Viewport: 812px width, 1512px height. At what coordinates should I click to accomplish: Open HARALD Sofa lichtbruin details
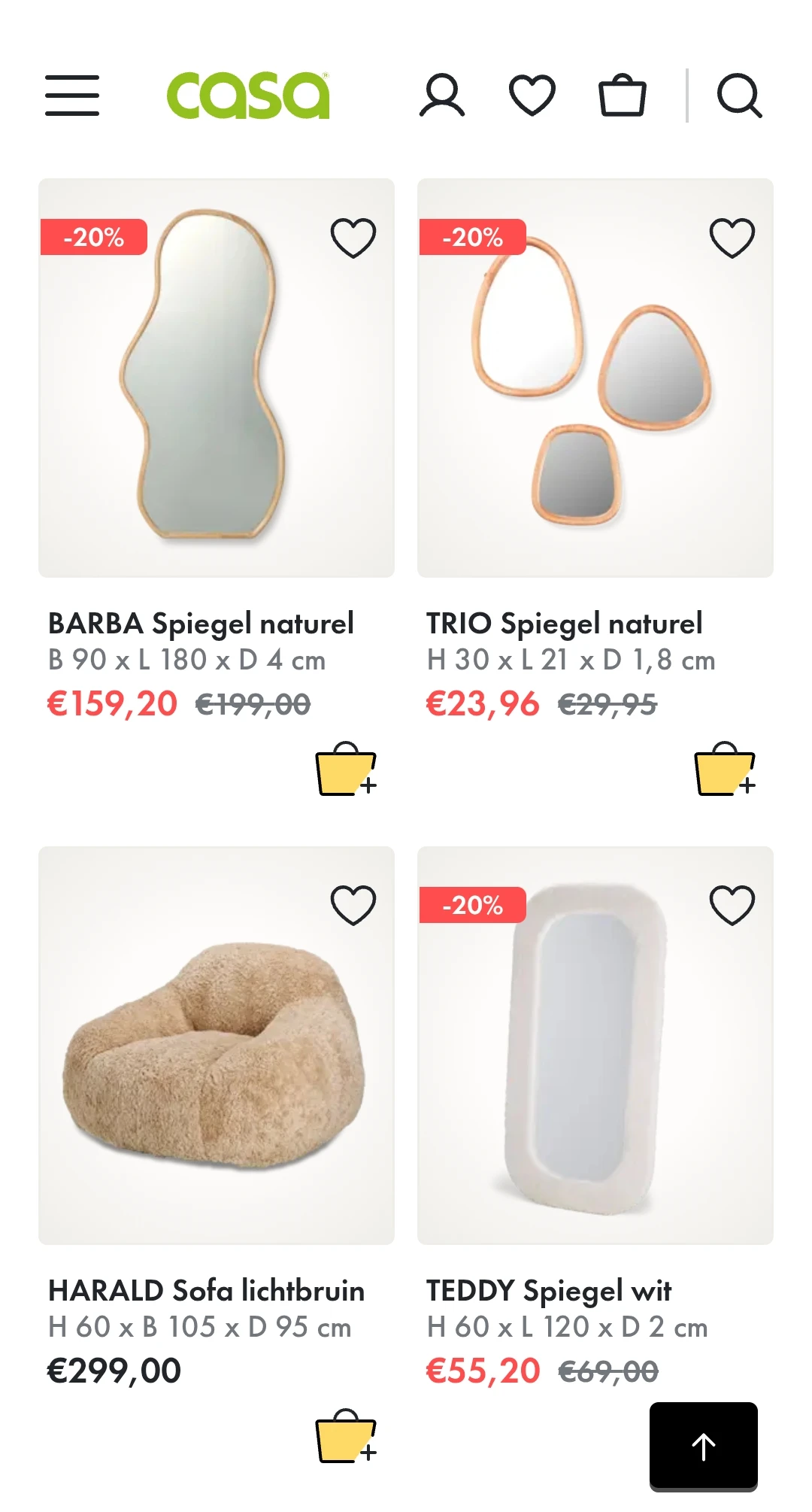tap(206, 1291)
